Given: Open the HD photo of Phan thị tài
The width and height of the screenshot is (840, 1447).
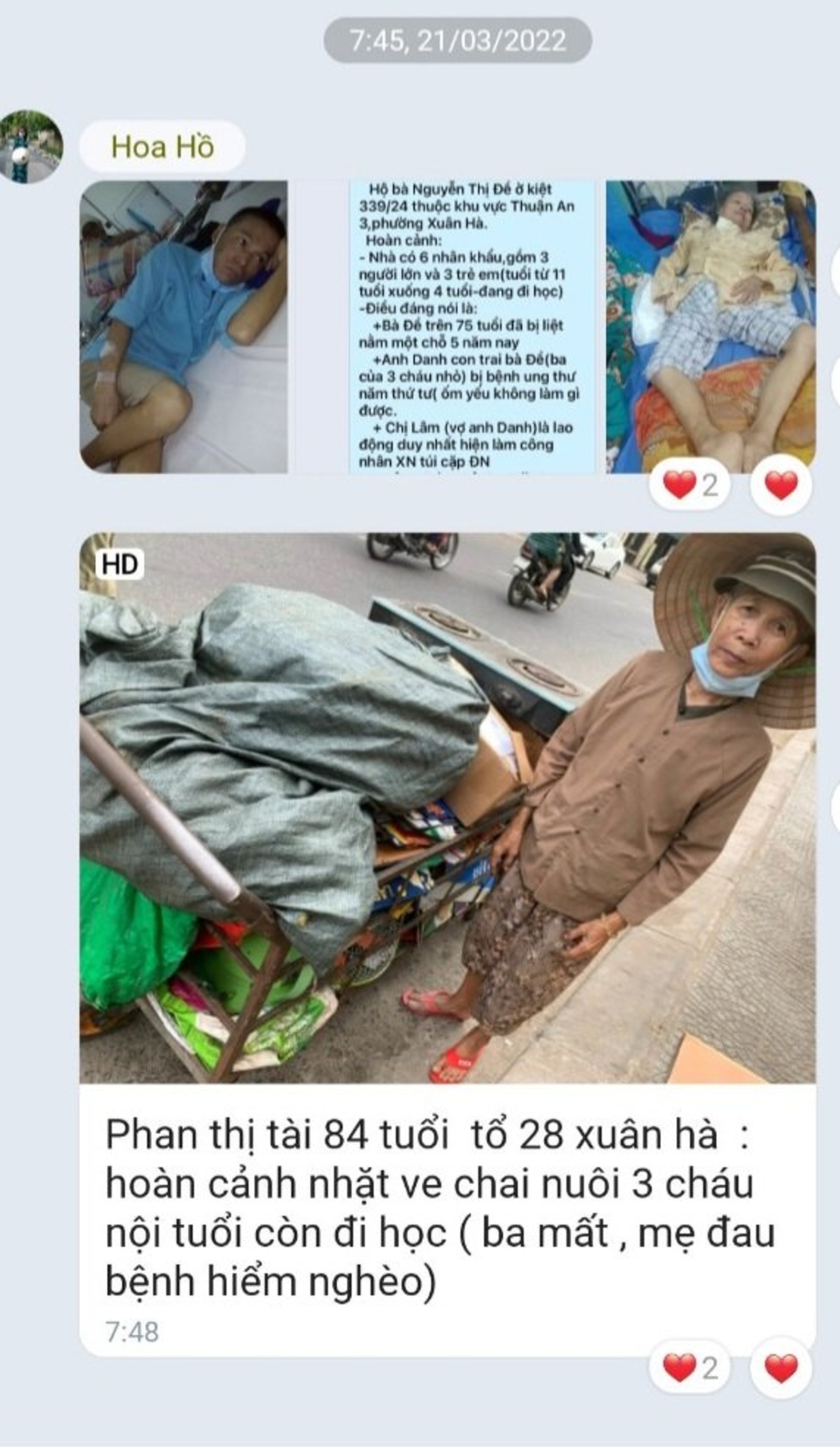Looking at the screenshot, I should pyautogui.click(x=447, y=808).
